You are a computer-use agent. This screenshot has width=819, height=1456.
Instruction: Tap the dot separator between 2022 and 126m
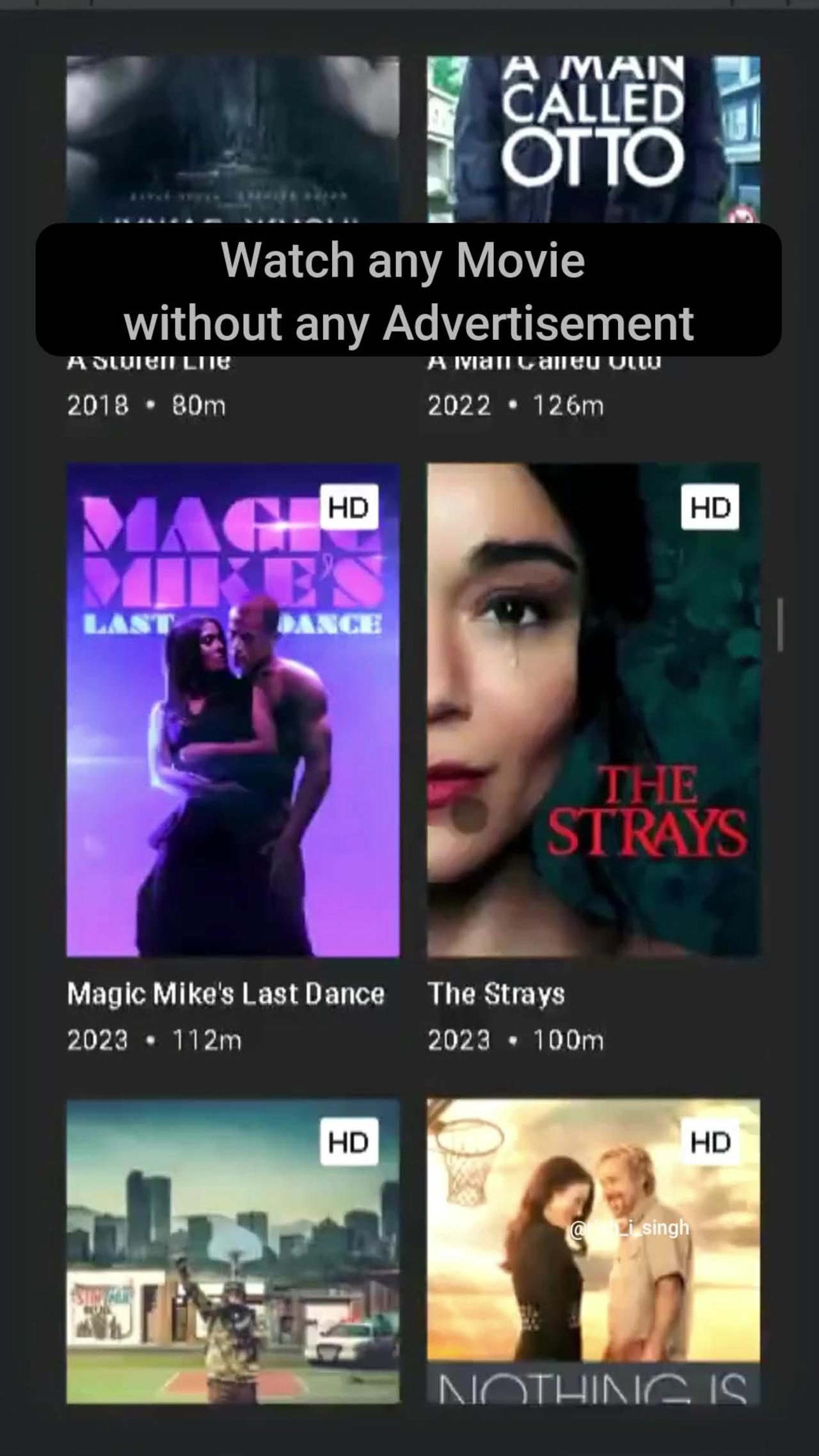pos(511,405)
